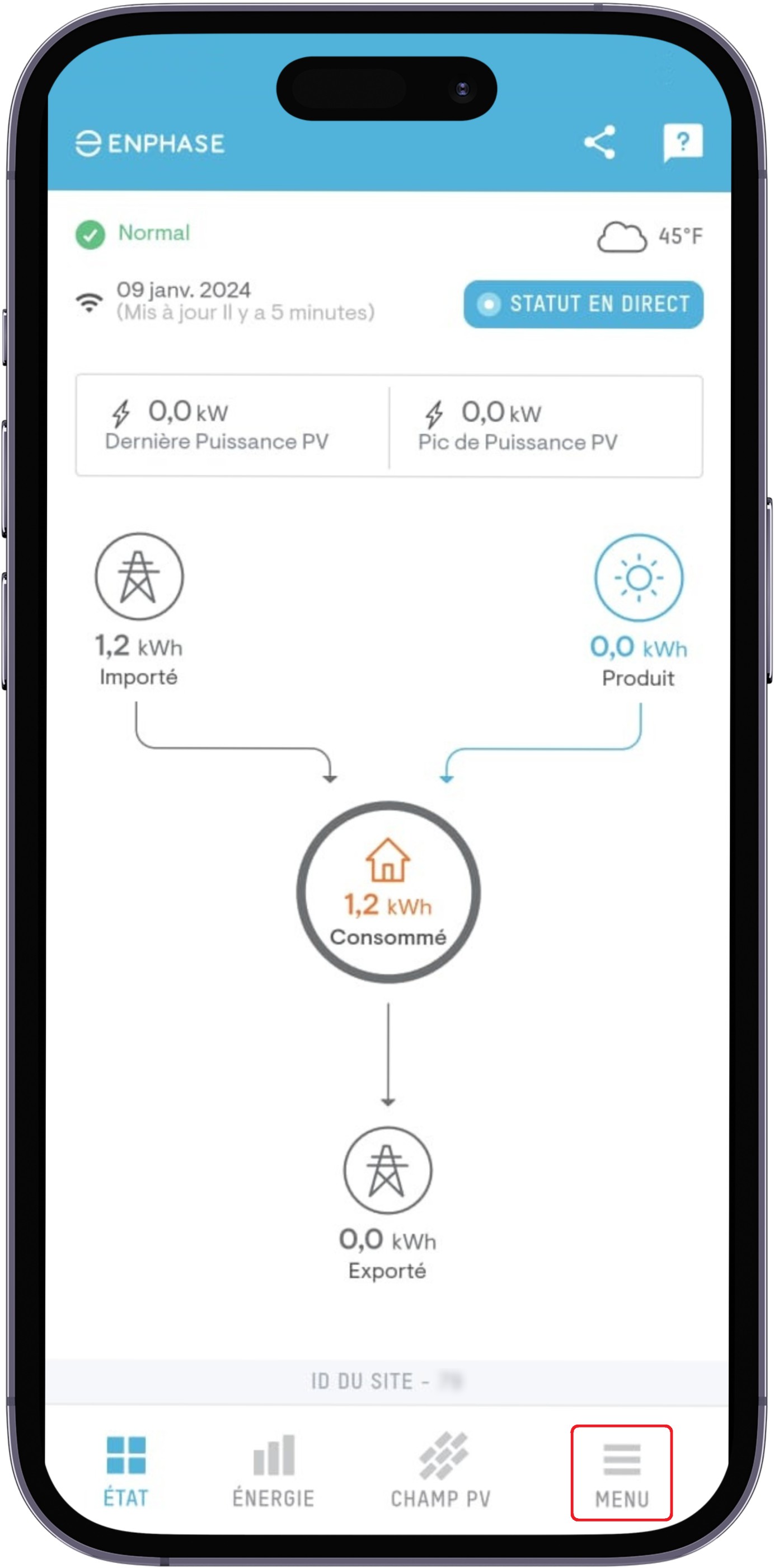Open the Menu tab
Viewport: 774px width, 1568px height.
click(621, 1472)
